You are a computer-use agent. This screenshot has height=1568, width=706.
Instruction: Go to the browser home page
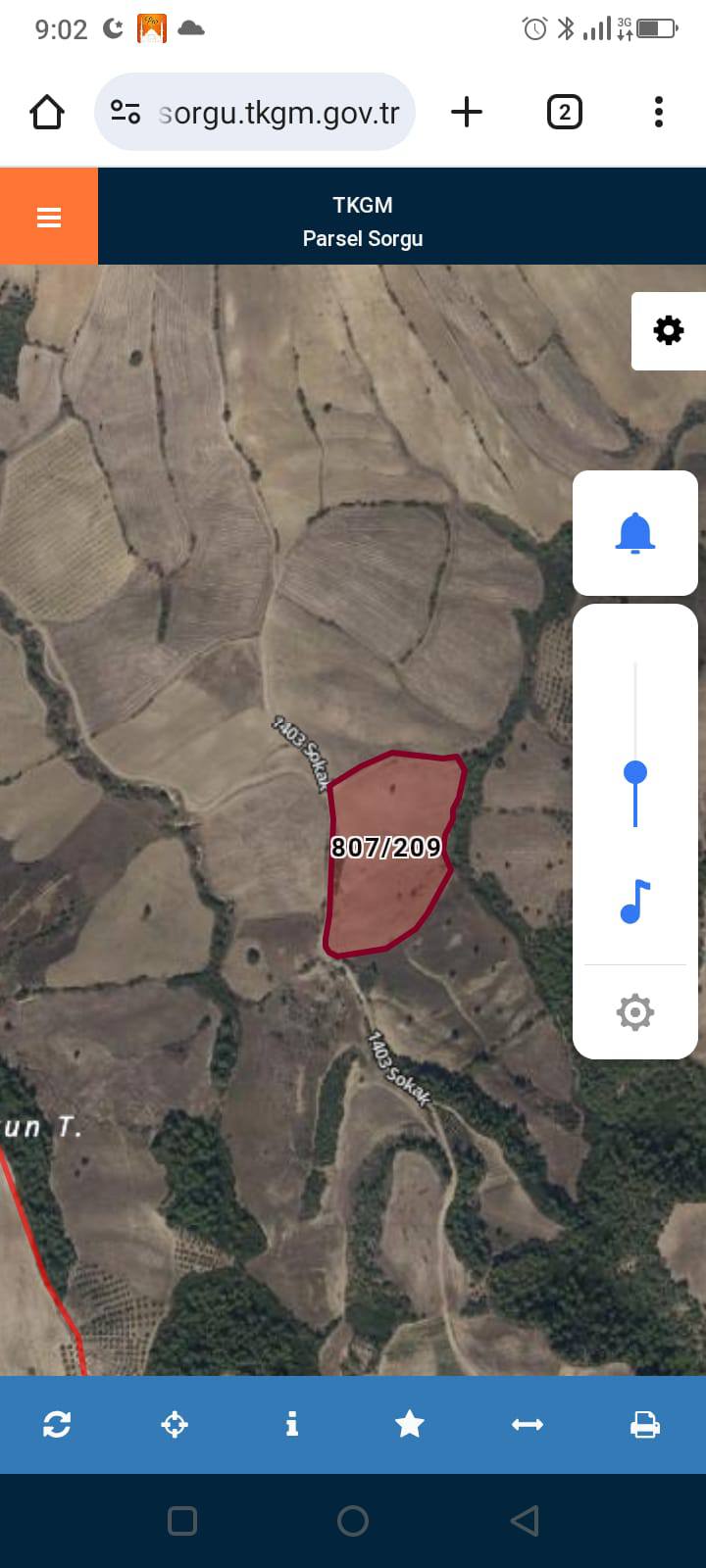coord(47,113)
